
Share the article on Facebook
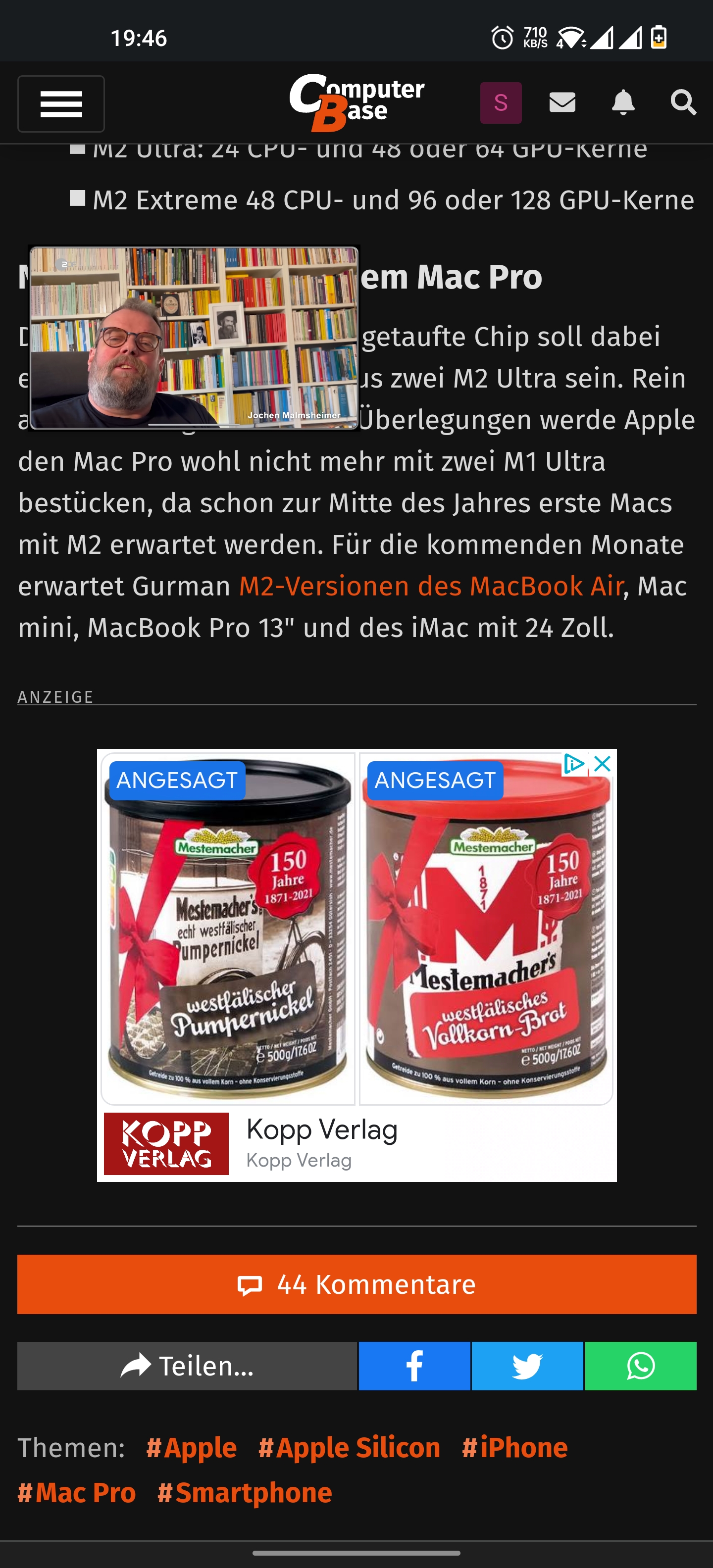tap(414, 1366)
